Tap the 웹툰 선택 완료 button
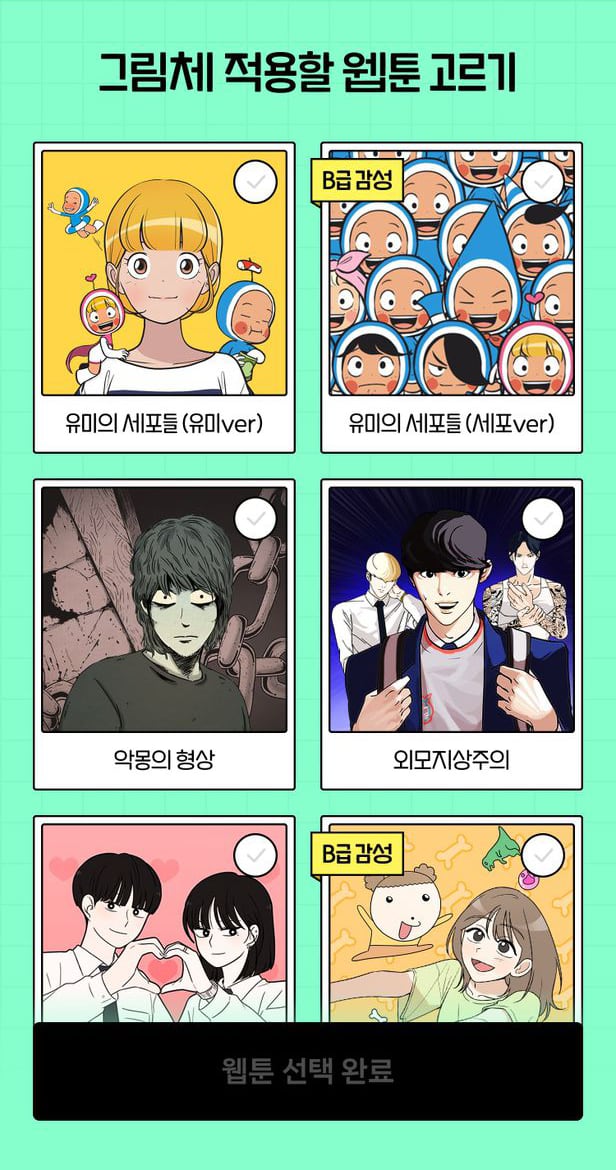The height and width of the screenshot is (1170, 616). [x=308, y=1070]
